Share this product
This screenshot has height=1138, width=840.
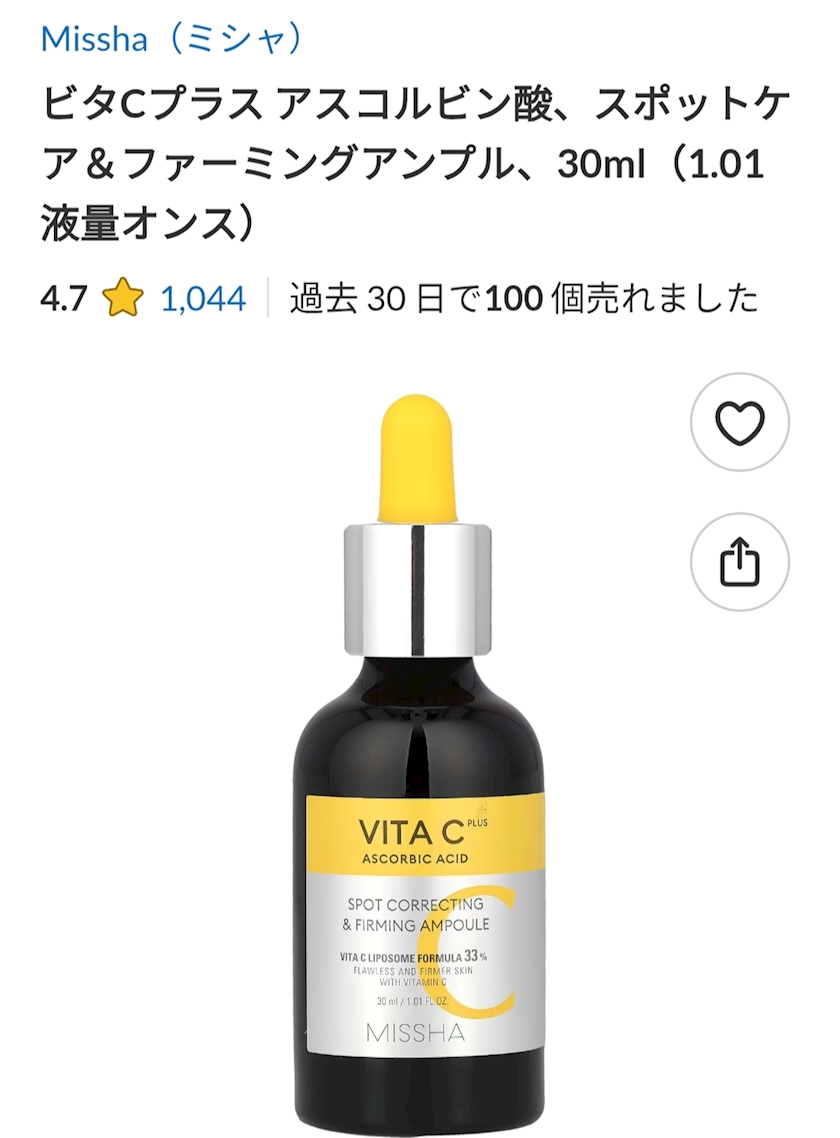click(x=739, y=562)
